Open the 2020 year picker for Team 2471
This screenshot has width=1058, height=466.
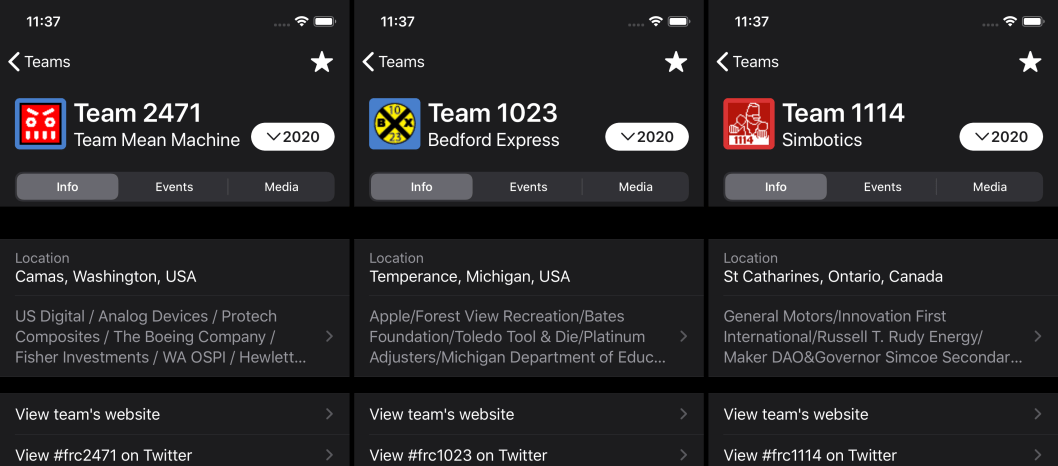(x=293, y=137)
